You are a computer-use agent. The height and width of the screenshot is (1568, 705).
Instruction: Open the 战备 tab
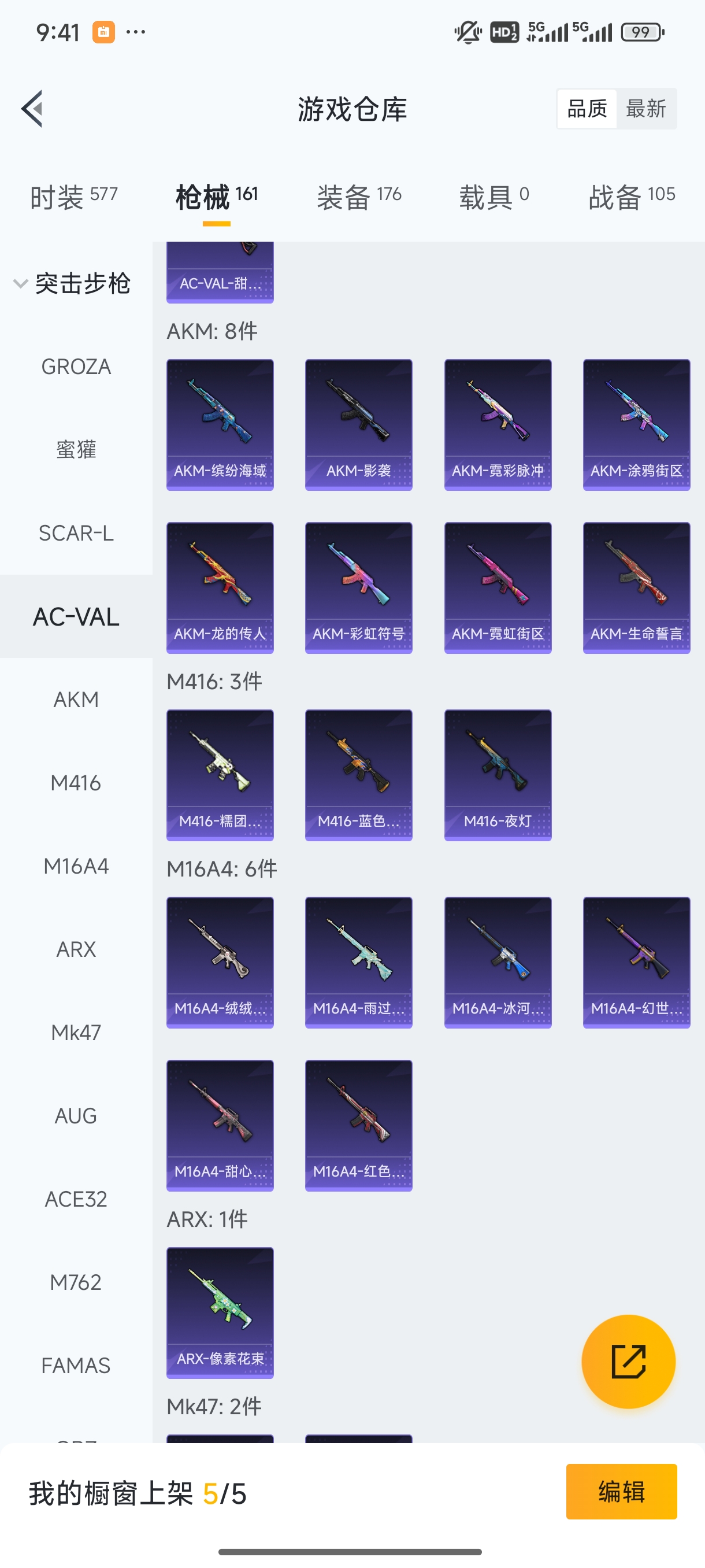coord(632,197)
